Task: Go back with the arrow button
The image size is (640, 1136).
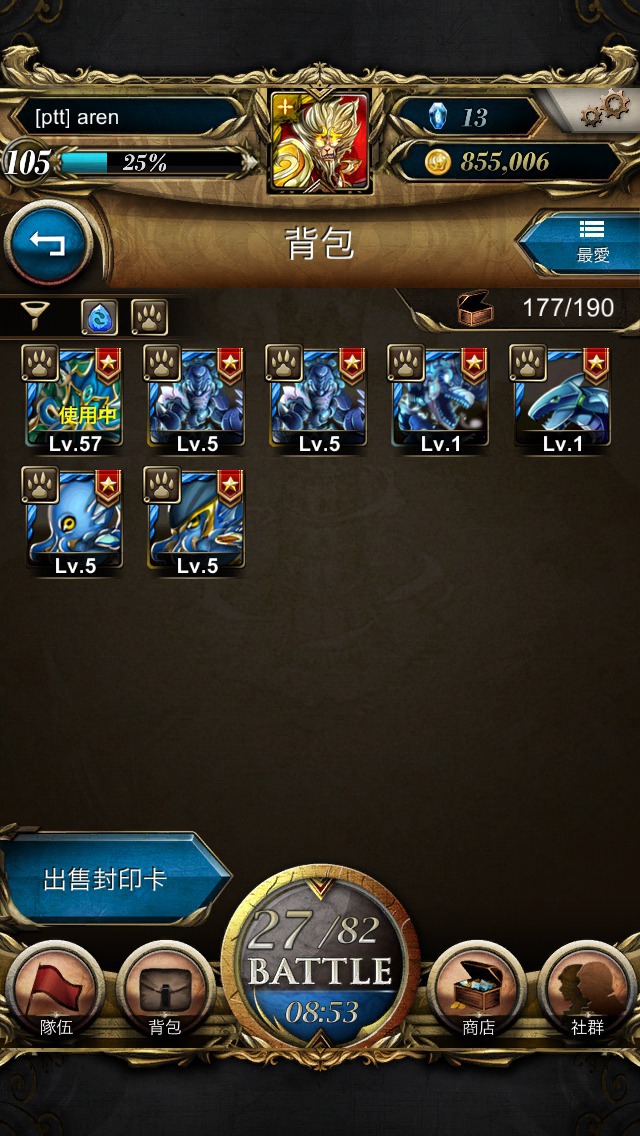Action: click(48, 243)
